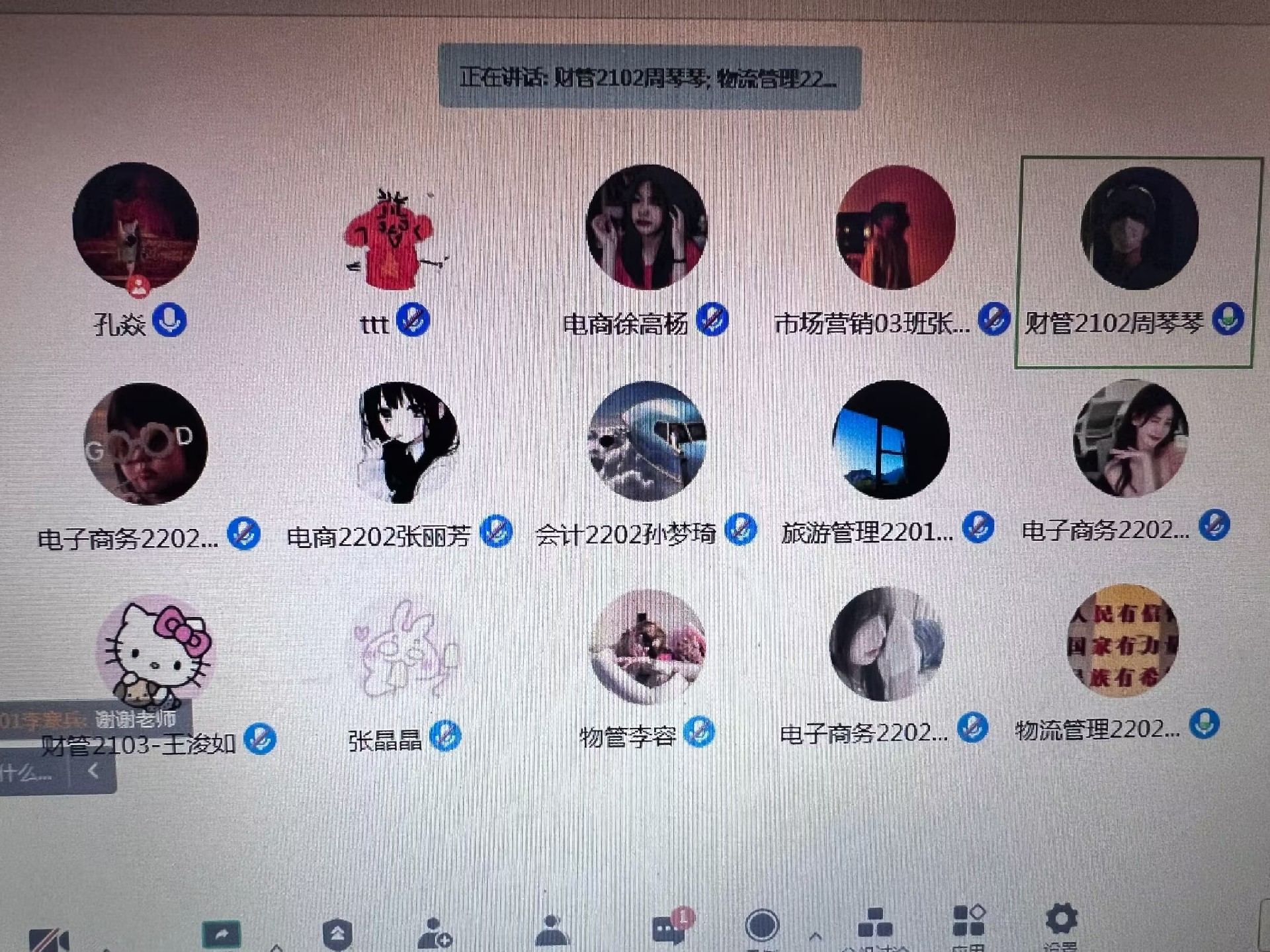Start recording the meeting
Image resolution: width=1270 pixels, height=952 pixels.
click(x=762, y=925)
